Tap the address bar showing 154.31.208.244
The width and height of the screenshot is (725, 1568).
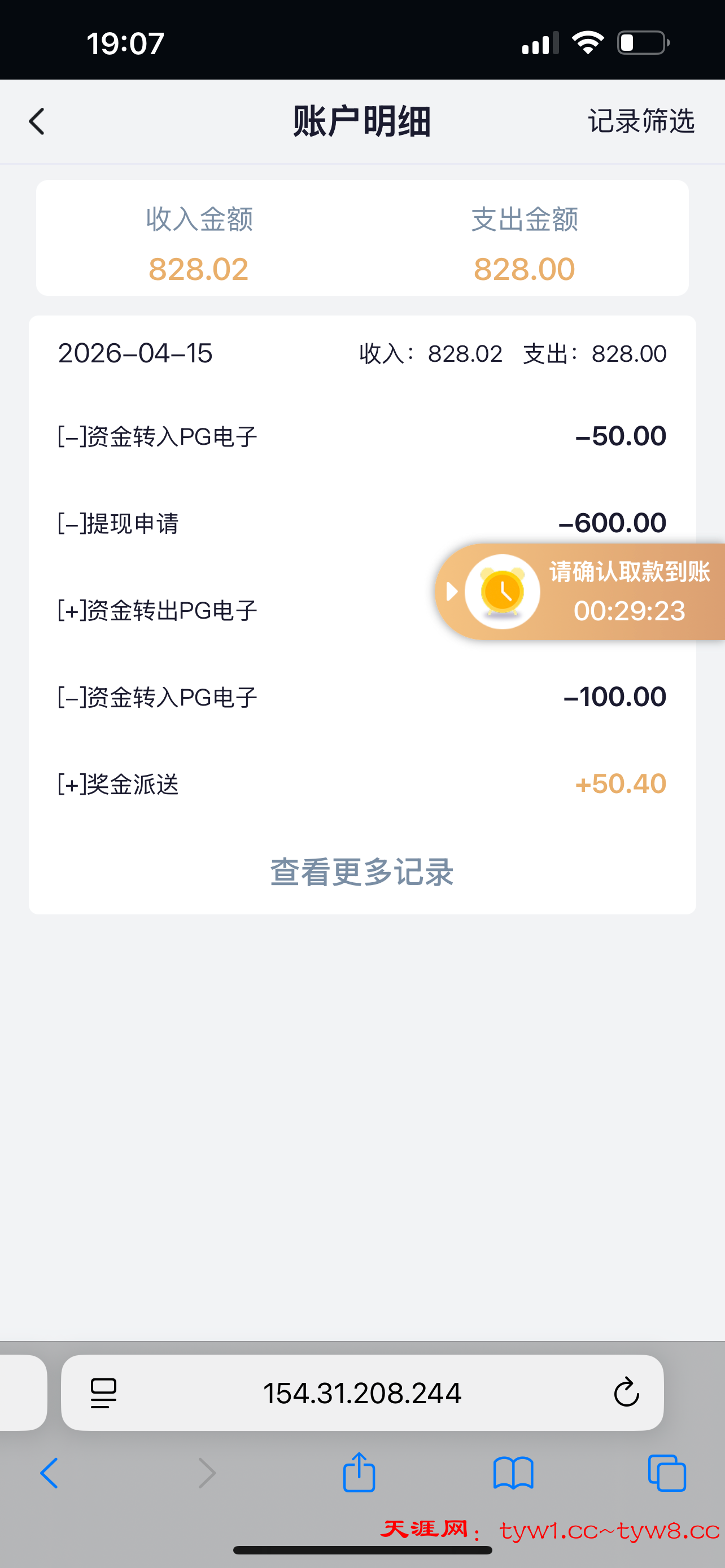[361, 1392]
